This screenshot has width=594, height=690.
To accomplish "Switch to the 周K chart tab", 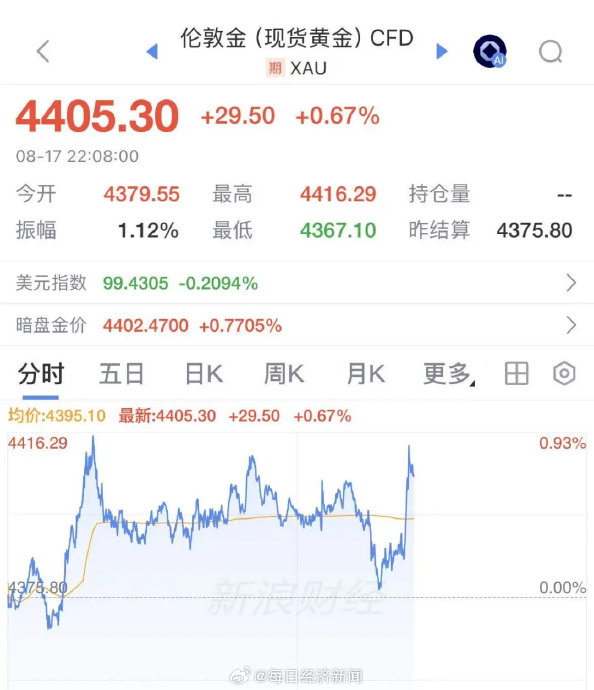I will pos(284,374).
